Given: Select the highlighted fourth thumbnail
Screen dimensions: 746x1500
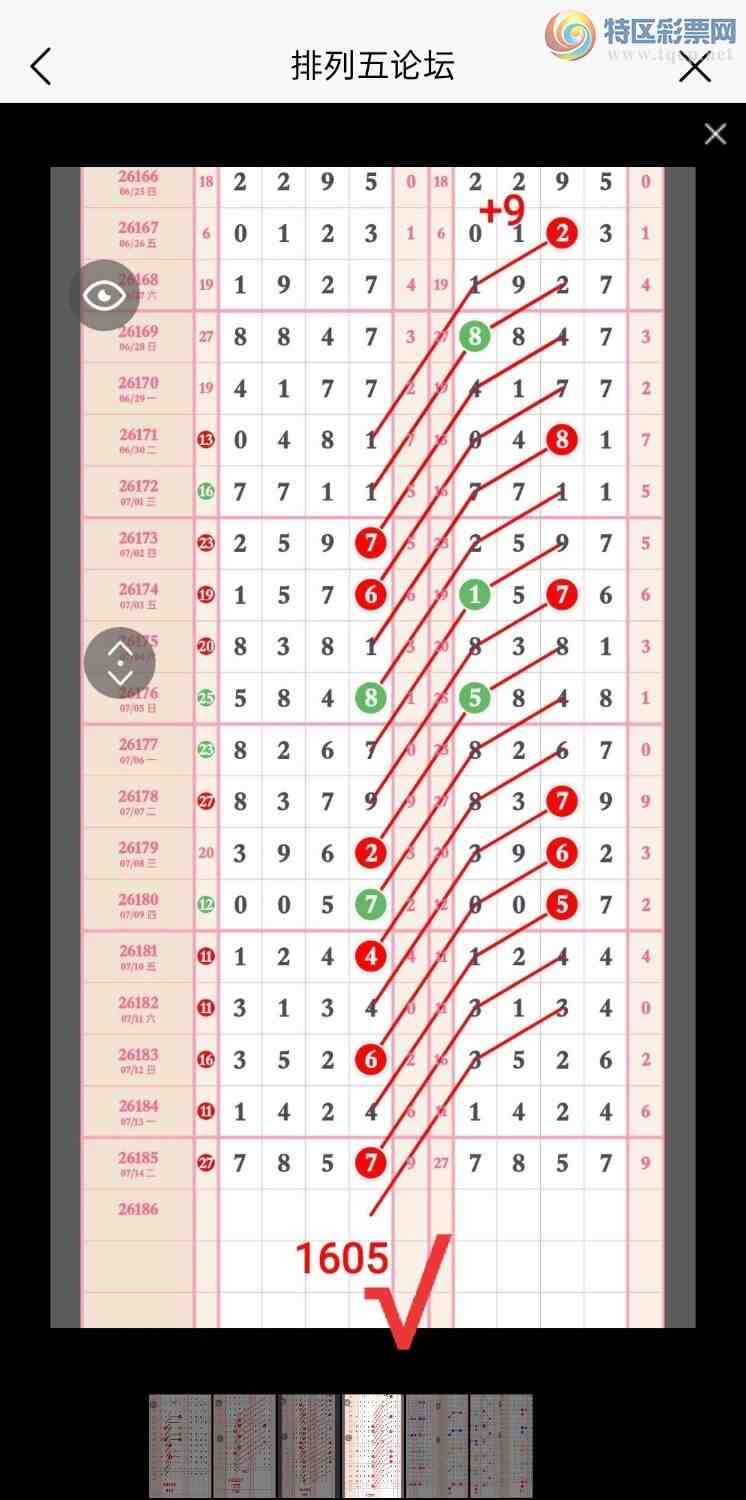Looking at the screenshot, I should pos(372,1446).
